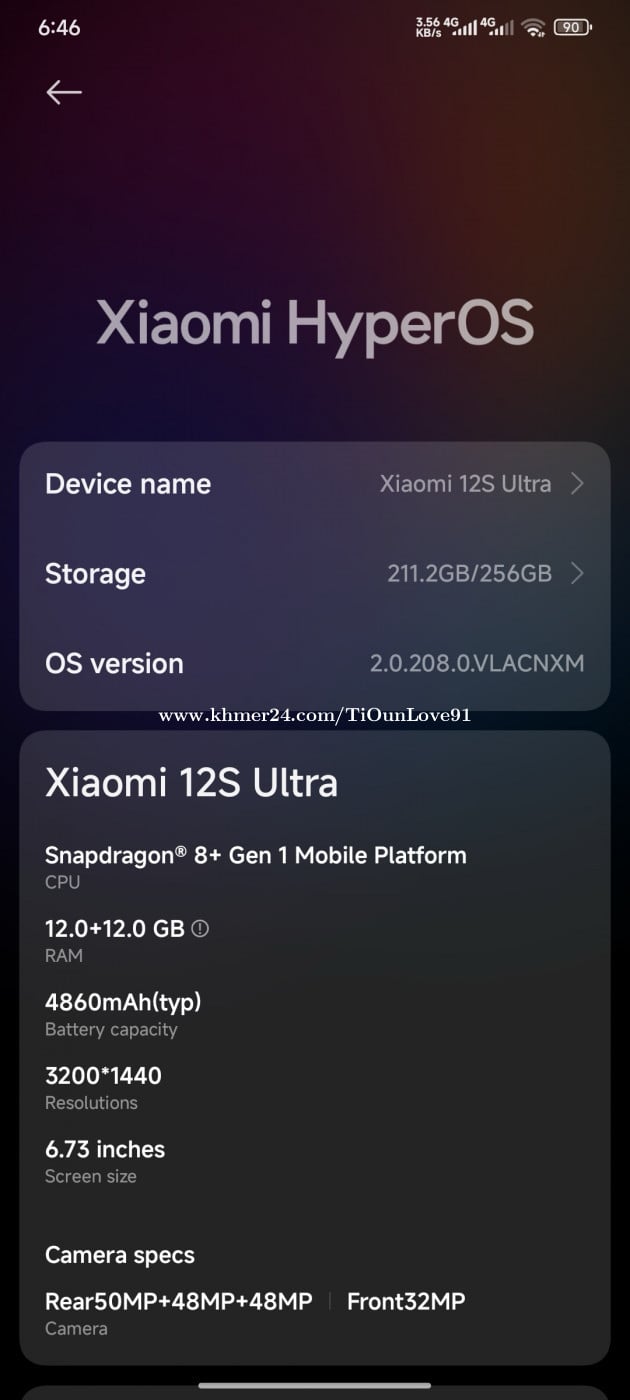Open the Storage details row
The width and height of the screenshot is (630, 1400).
click(314, 574)
